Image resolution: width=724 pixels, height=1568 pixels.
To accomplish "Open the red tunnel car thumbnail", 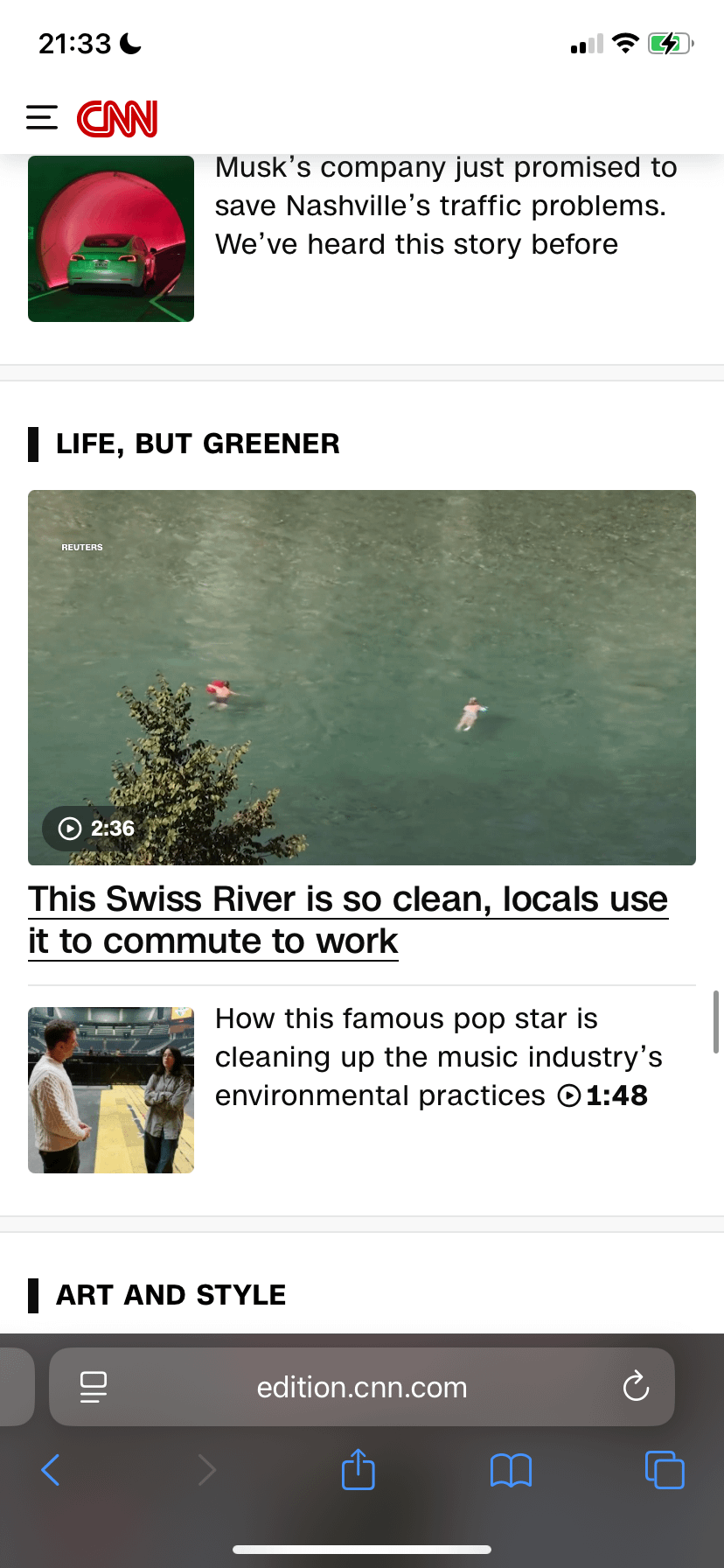I will click(x=111, y=239).
